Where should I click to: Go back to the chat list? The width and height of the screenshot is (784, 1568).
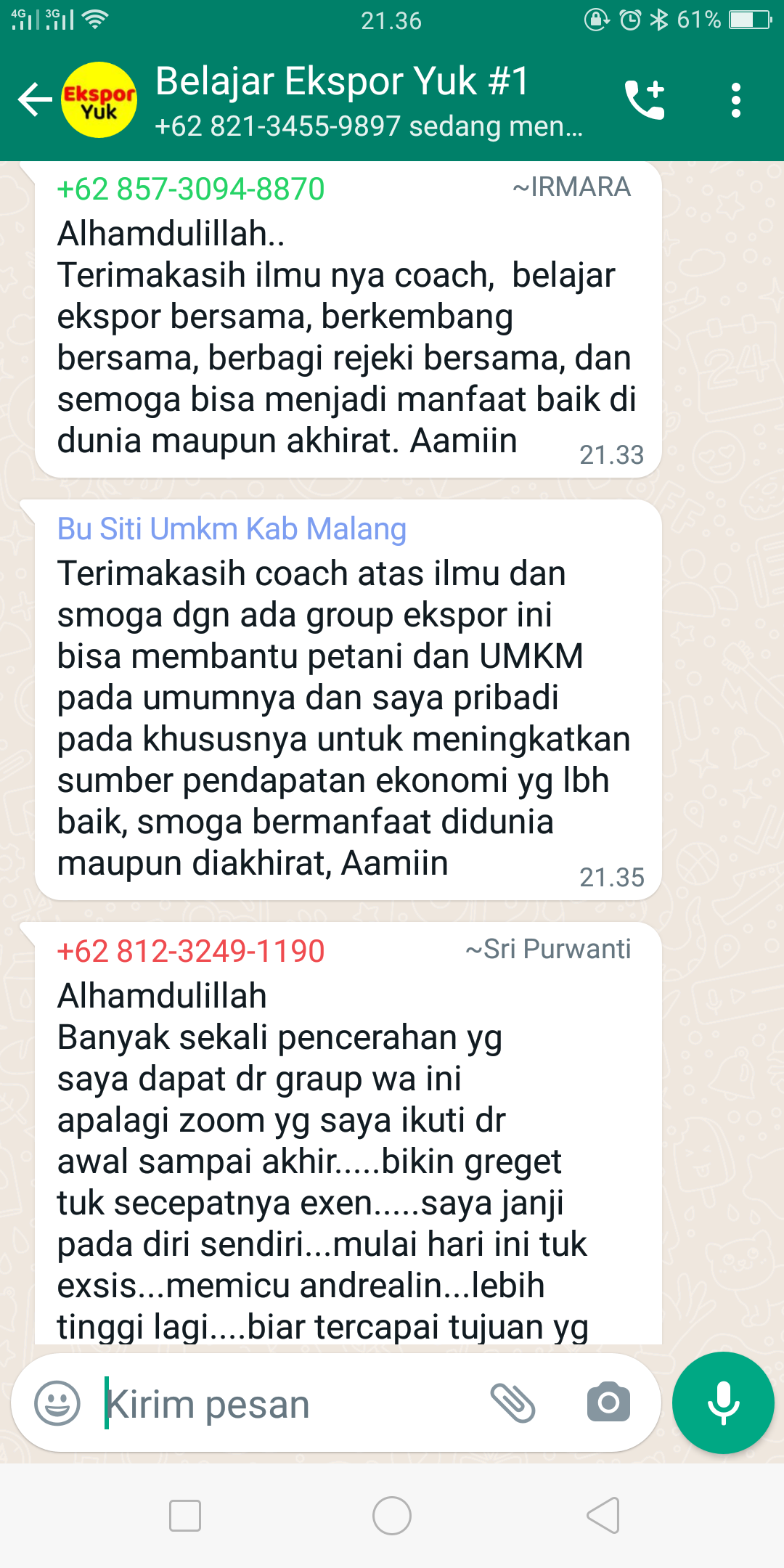(34, 100)
